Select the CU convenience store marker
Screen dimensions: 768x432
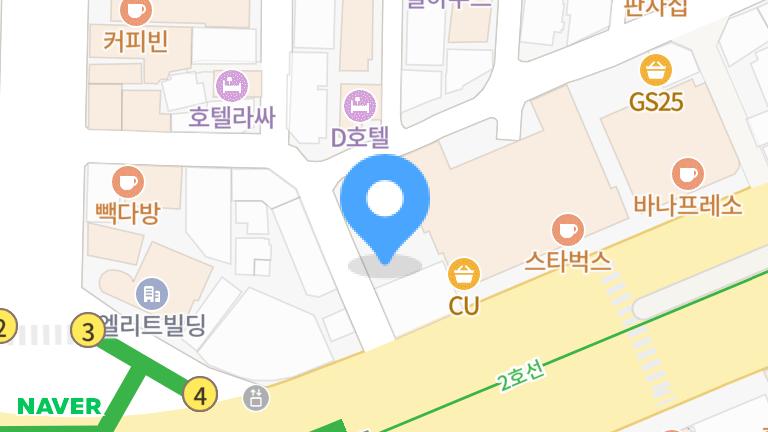point(463,273)
